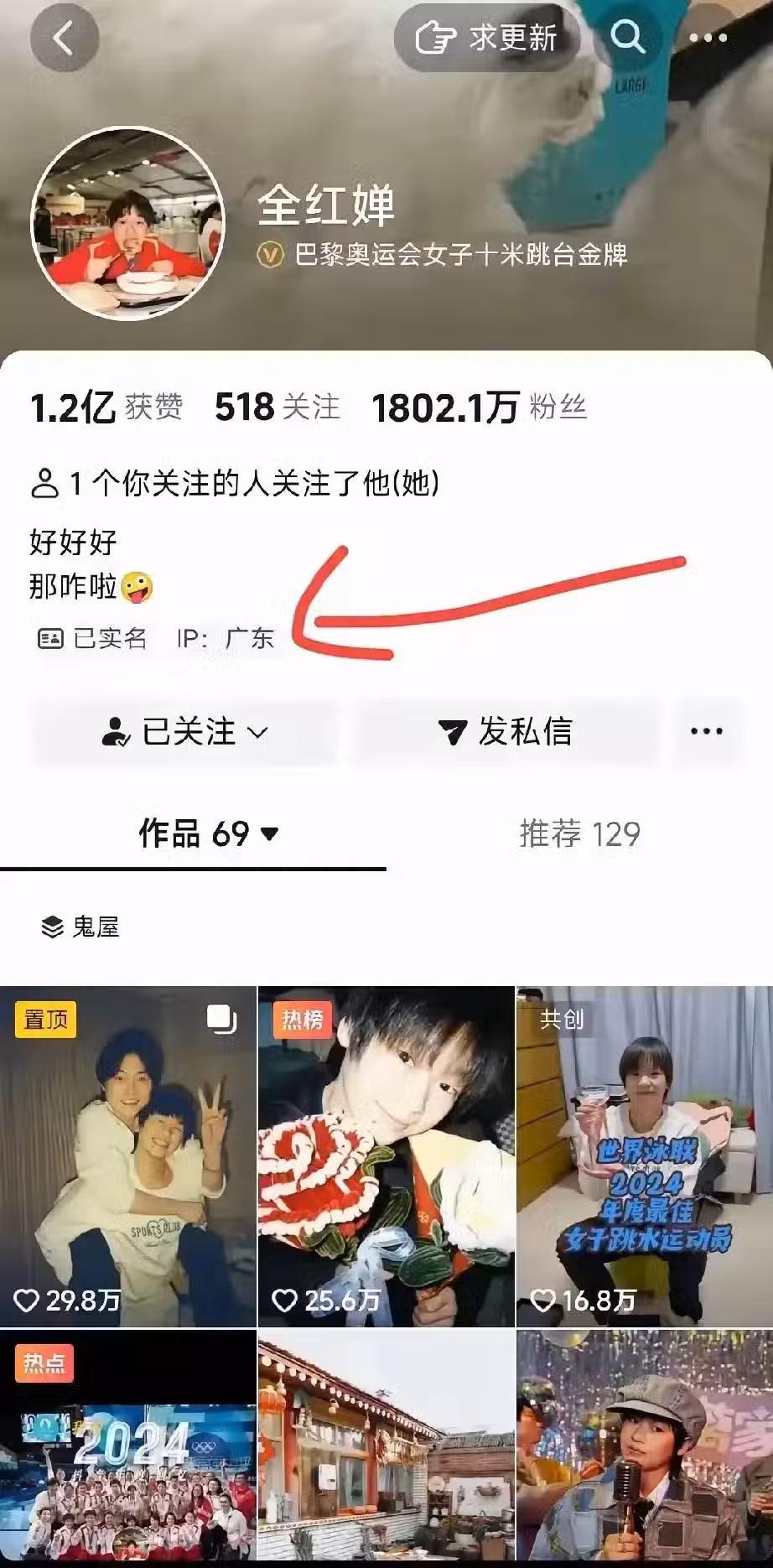Tap 发私信 to send a message
Image resolution: width=773 pixels, height=1568 pixels.
tap(506, 732)
